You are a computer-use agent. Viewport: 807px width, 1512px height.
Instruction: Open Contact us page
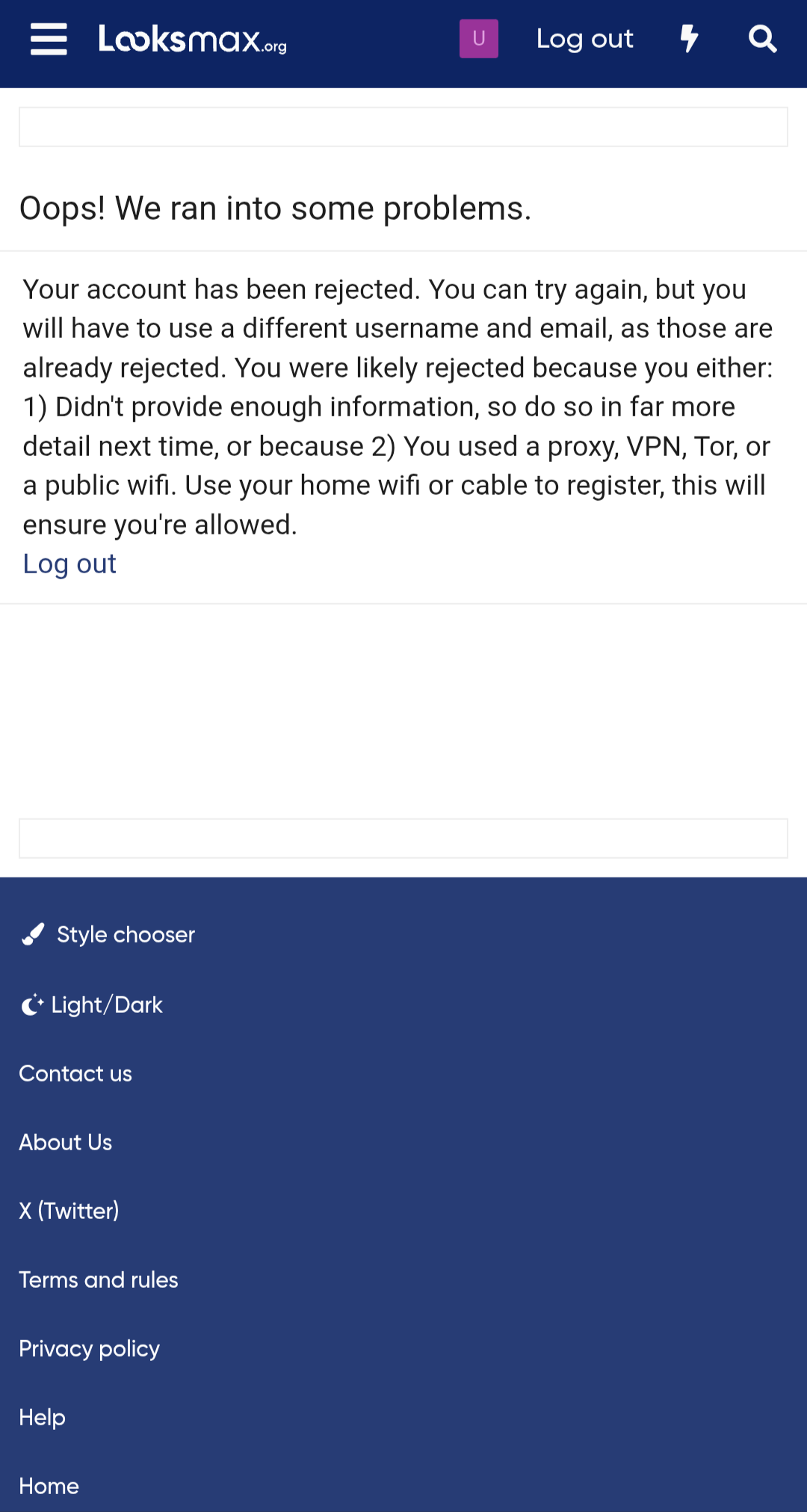coord(75,1073)
